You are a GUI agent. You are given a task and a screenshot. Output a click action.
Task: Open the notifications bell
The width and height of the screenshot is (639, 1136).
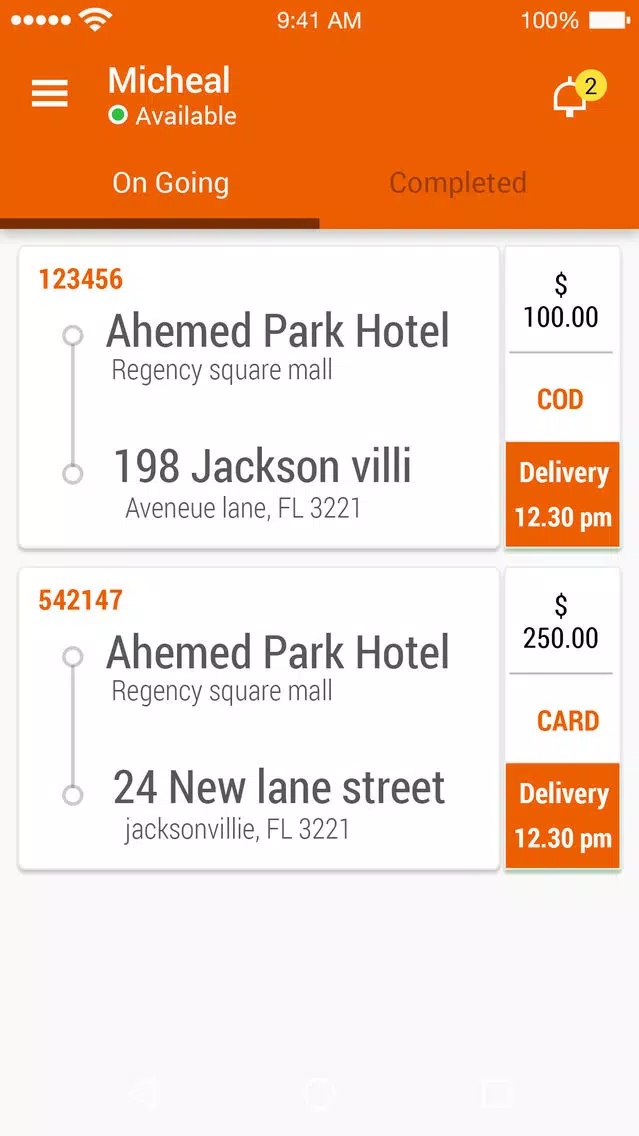click(x=577, y=95)
